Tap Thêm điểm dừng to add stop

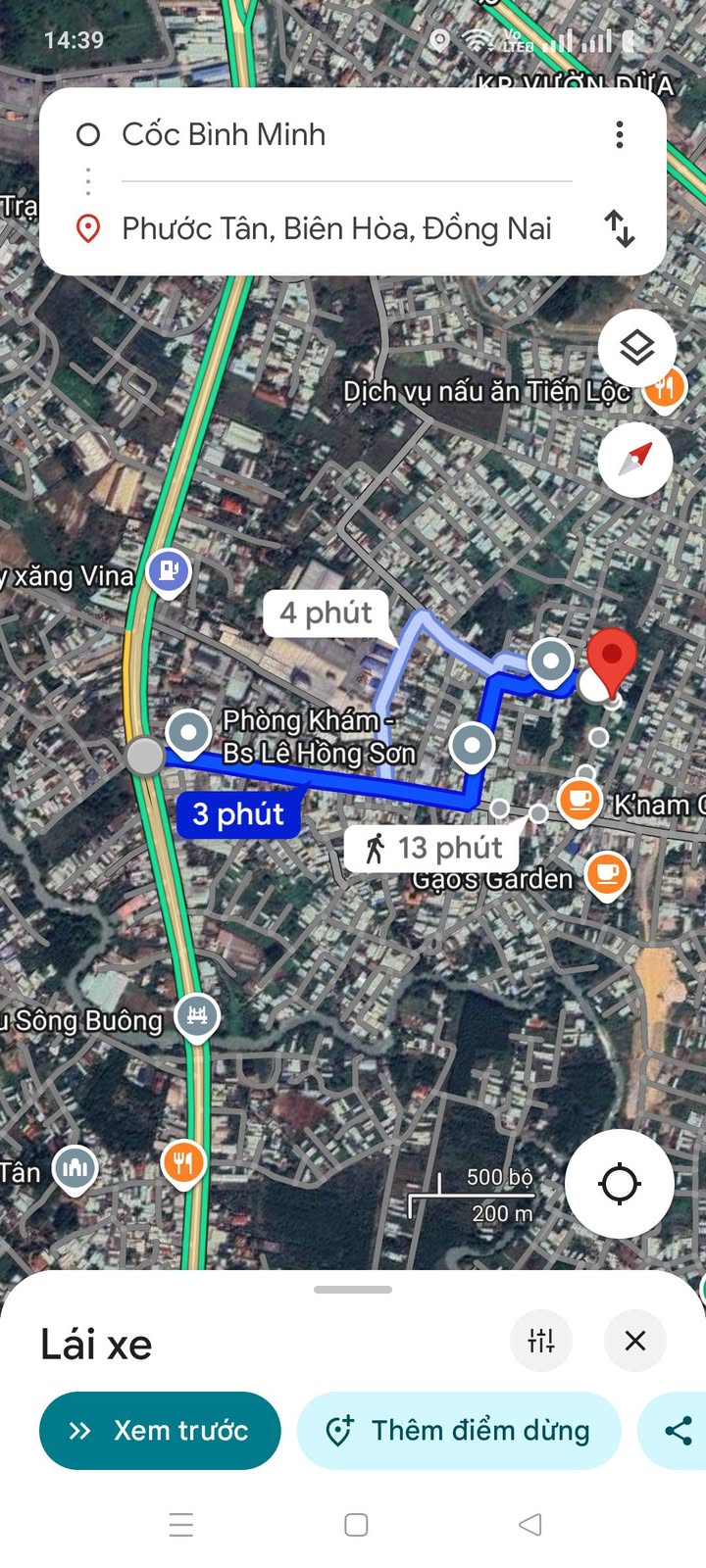(x=459, y=1431)
